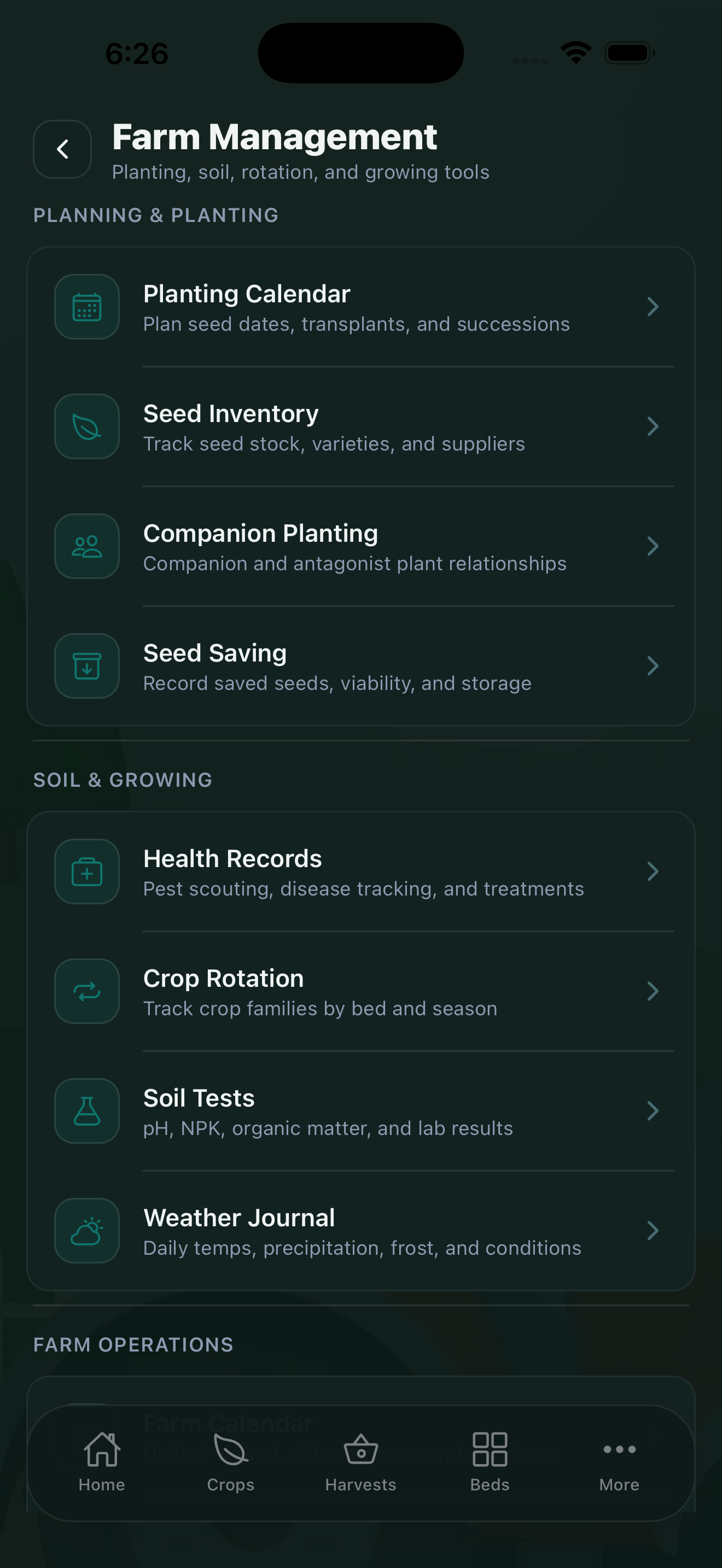Tap the Harvests basket icon

click(360, 1450)
